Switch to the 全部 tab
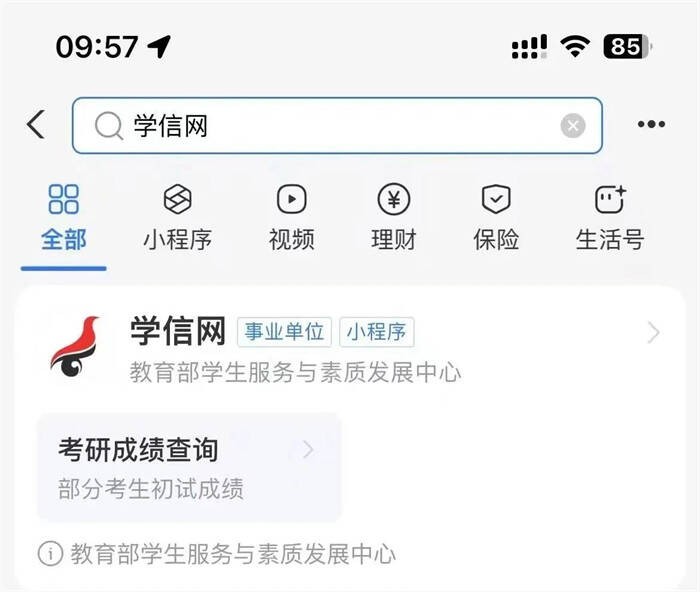Viewport: 700px width, 592px height. point(63,218)
